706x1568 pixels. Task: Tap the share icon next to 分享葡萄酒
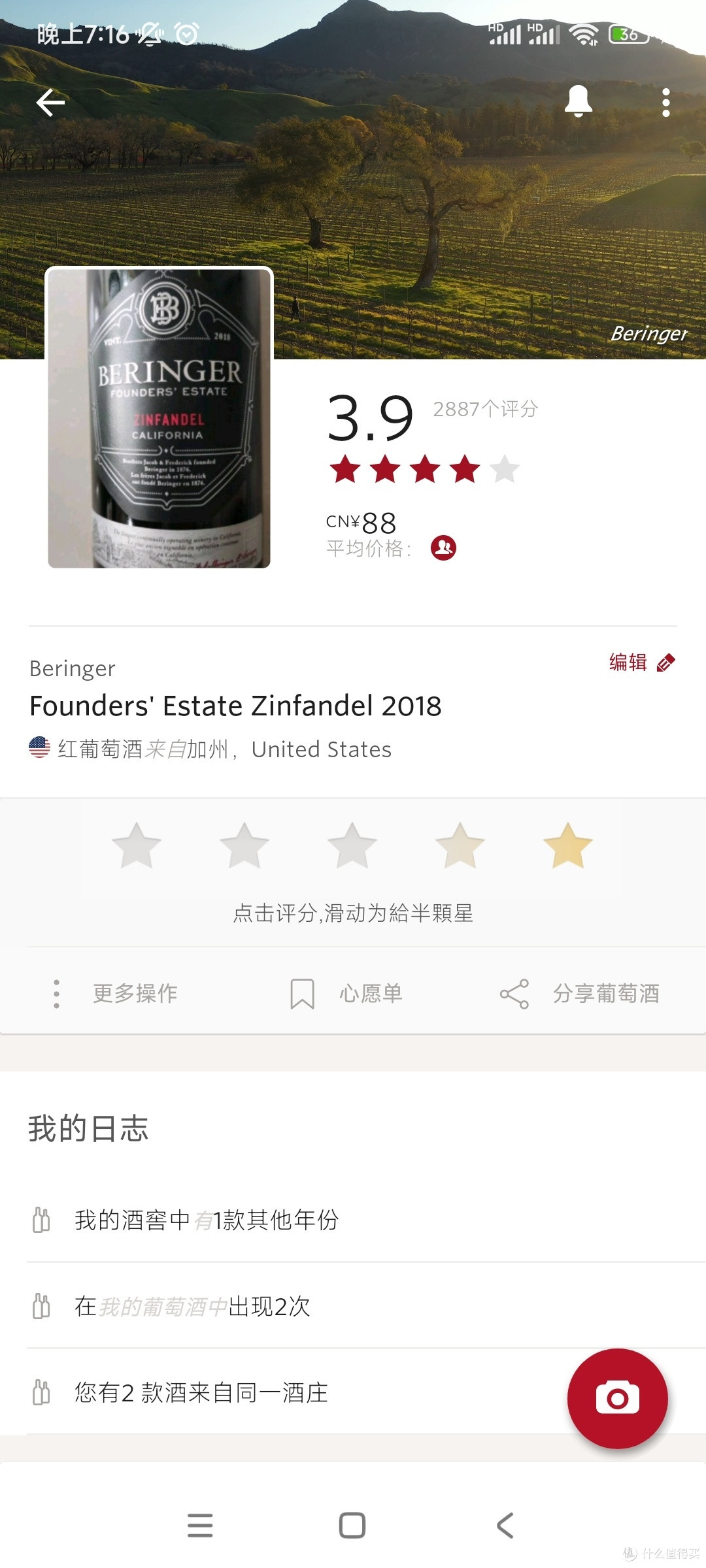tap(514, 993)
